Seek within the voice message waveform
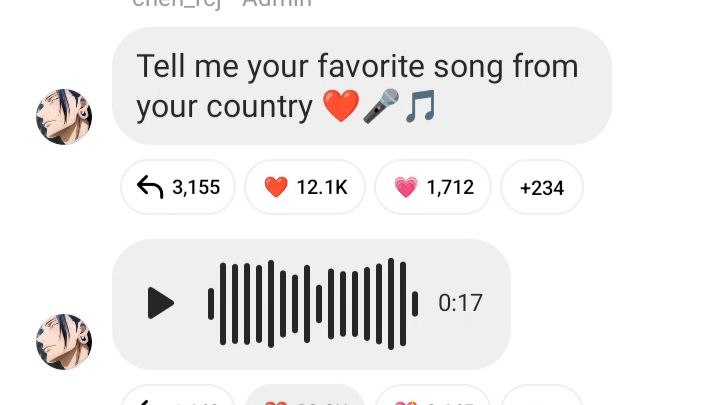This screenshot has width=720, height=405. pyautogui.click(x=313, y=303)
